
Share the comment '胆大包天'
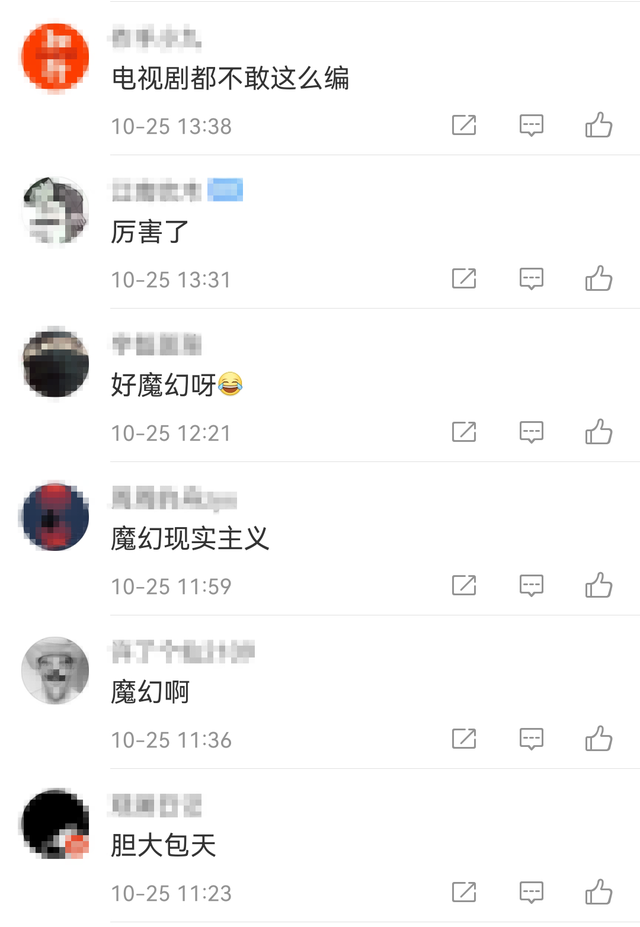point(464,892)
